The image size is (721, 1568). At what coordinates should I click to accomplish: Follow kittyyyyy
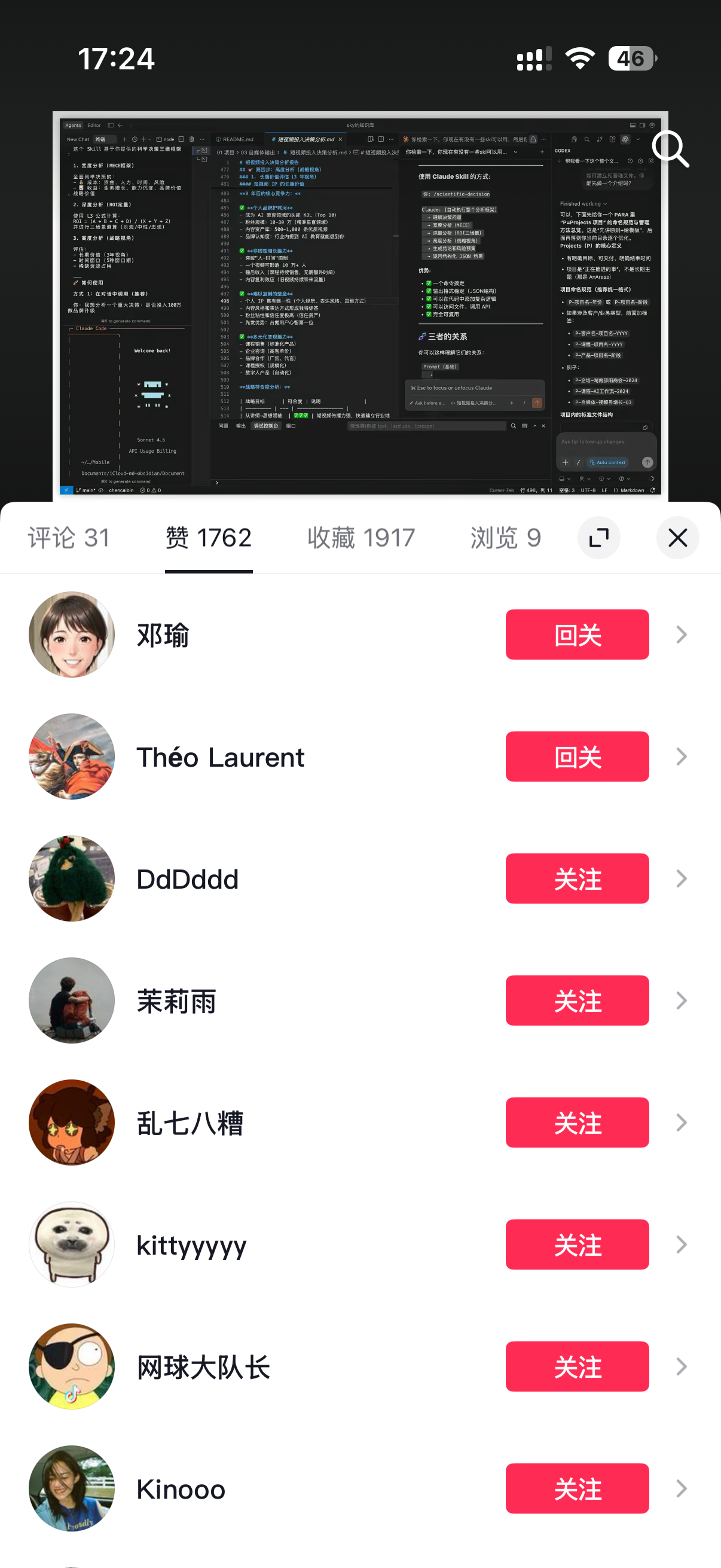[x=577, y=1244]
